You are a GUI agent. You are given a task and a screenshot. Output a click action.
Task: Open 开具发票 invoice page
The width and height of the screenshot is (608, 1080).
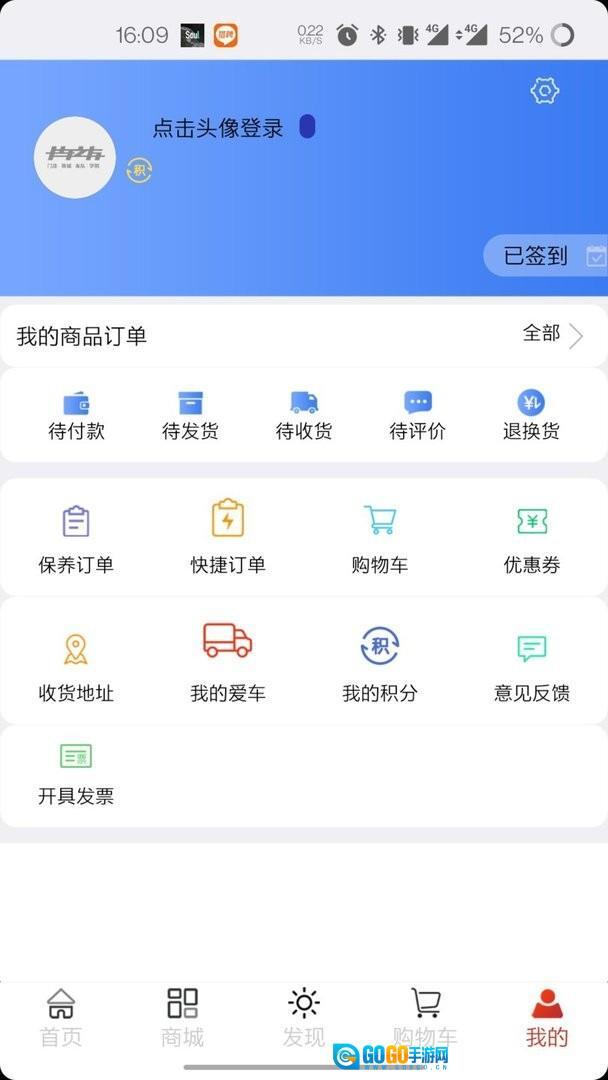point(76,775)
